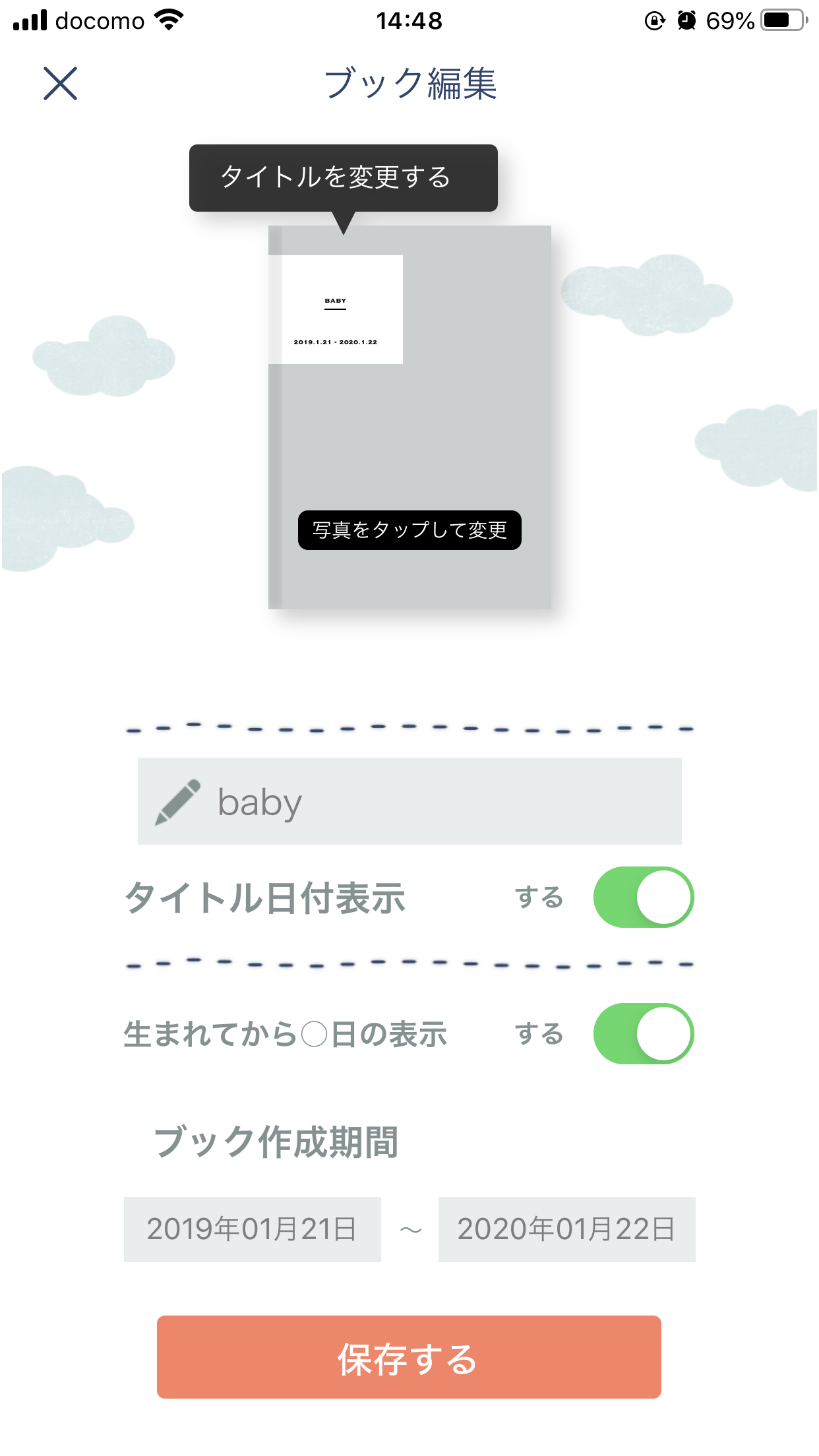Close the book editing screen

point(61,84)
